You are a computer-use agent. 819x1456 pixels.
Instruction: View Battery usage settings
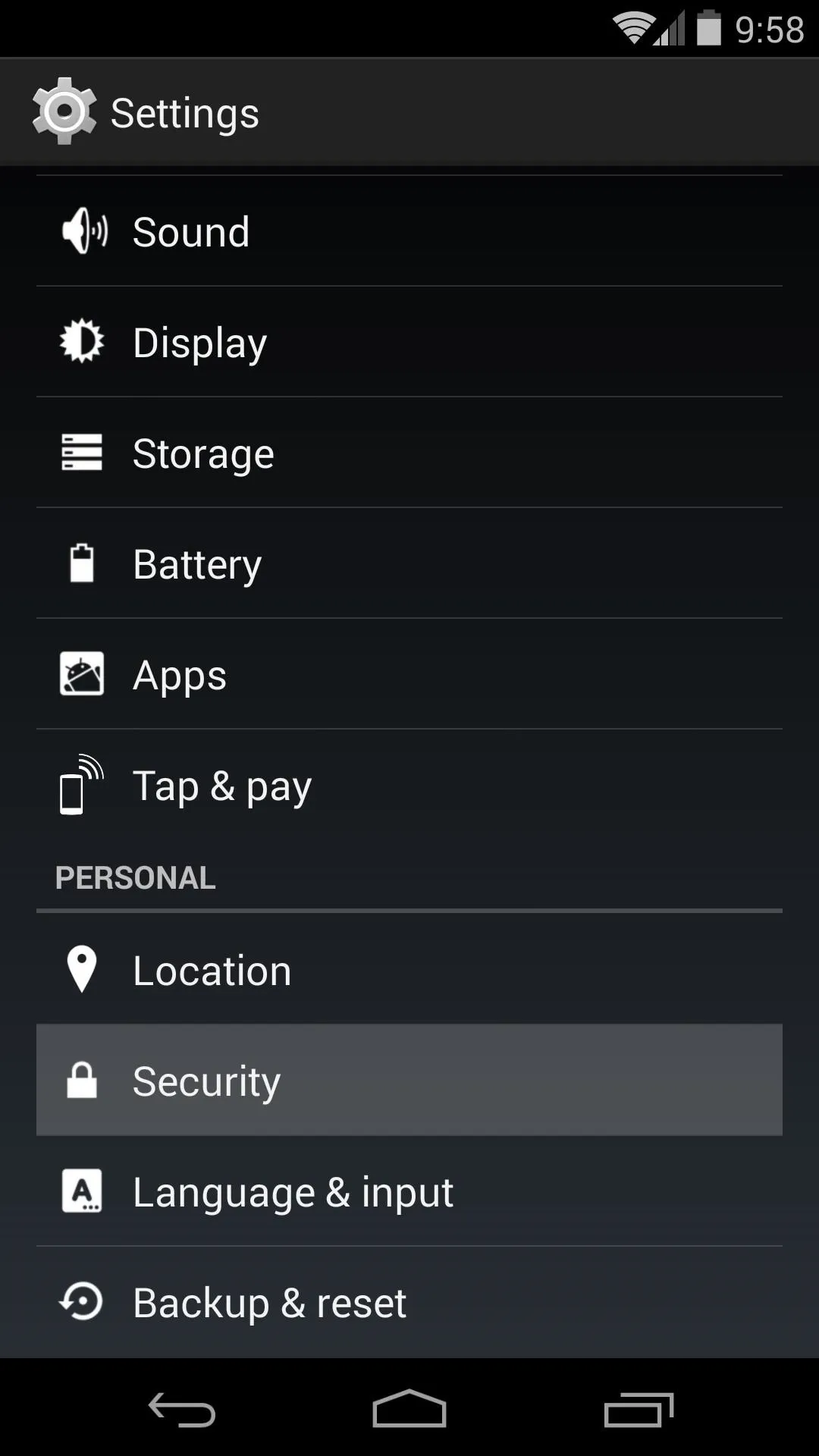click(409, 563)
